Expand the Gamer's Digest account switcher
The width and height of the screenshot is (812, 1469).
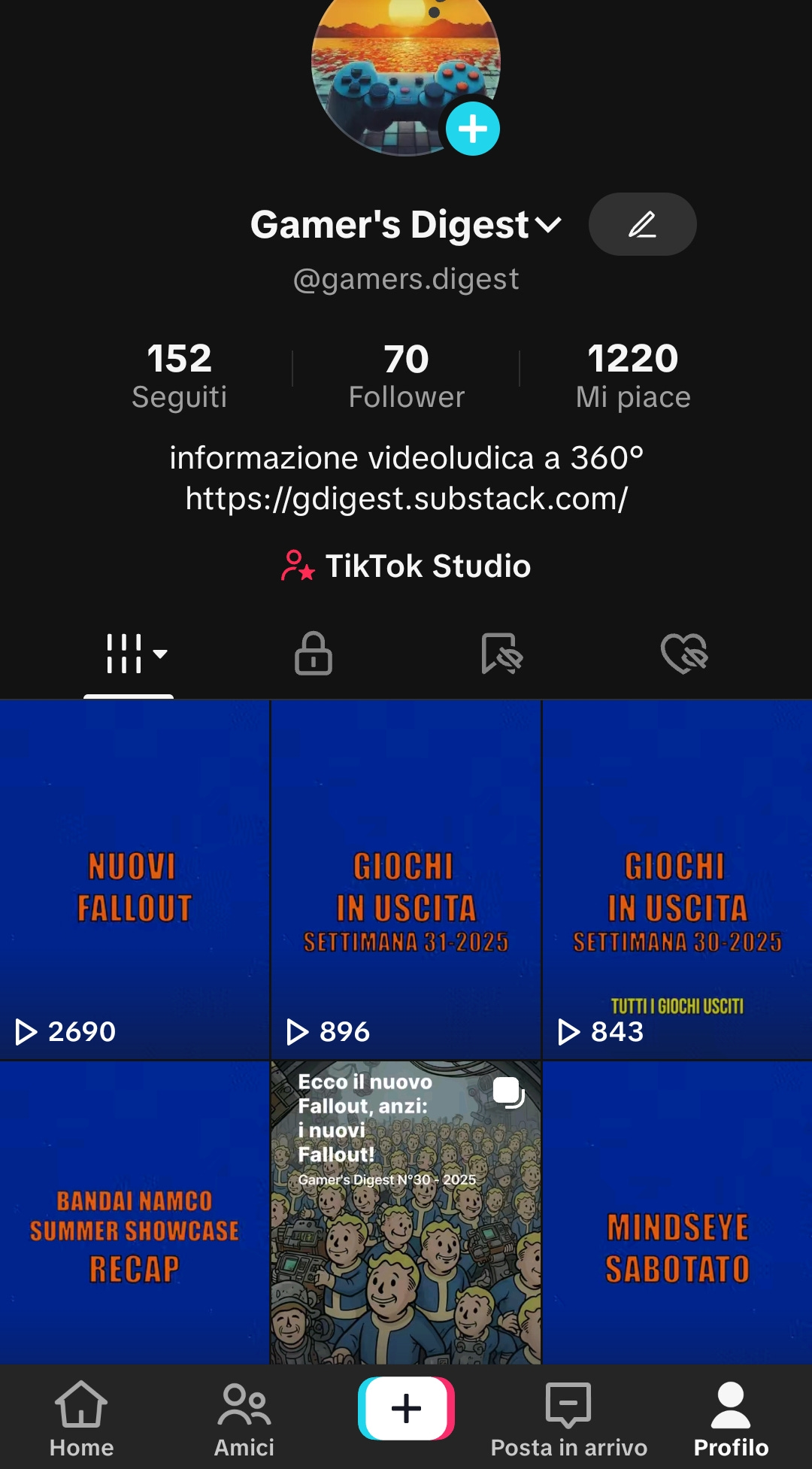click(x=547, y=224)
